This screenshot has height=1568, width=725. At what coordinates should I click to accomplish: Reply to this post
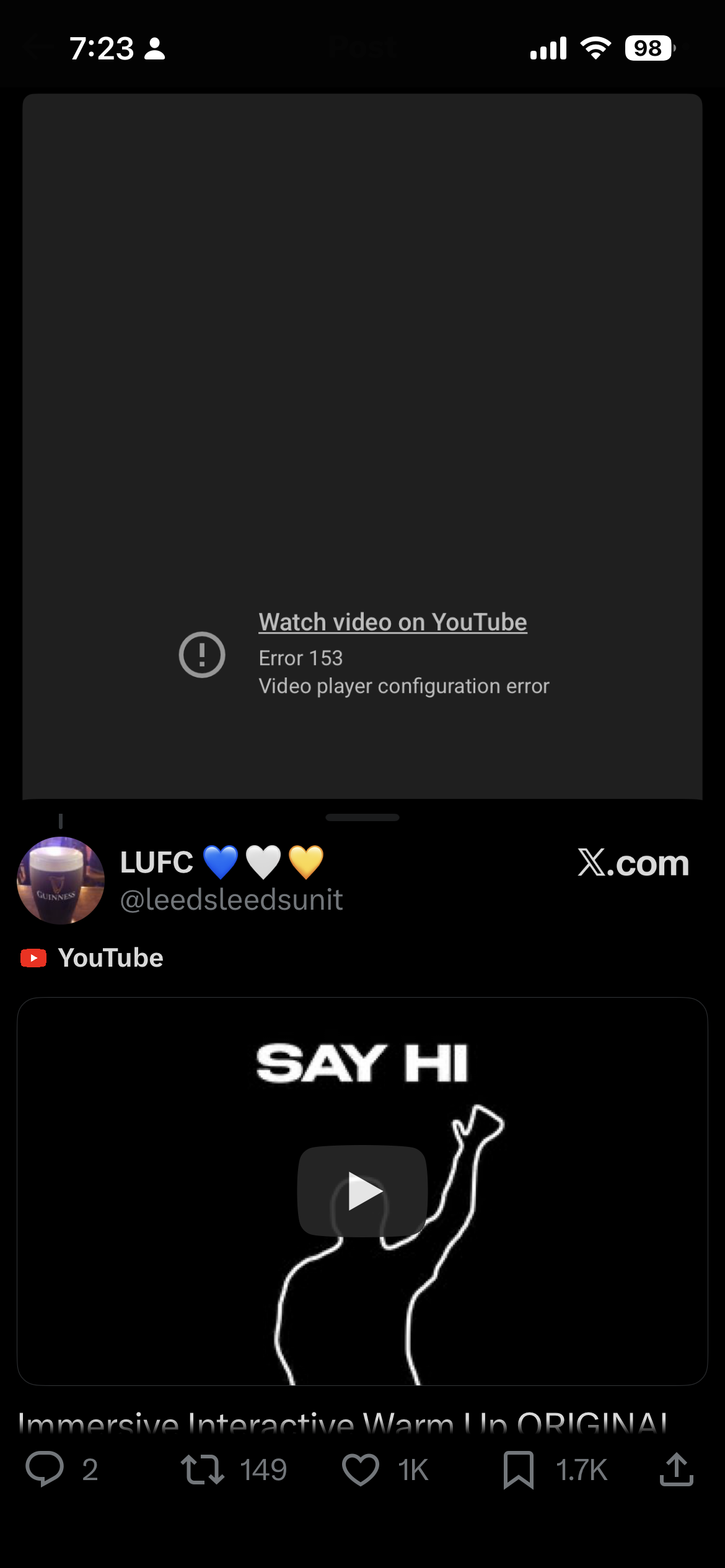point(45,1468)
